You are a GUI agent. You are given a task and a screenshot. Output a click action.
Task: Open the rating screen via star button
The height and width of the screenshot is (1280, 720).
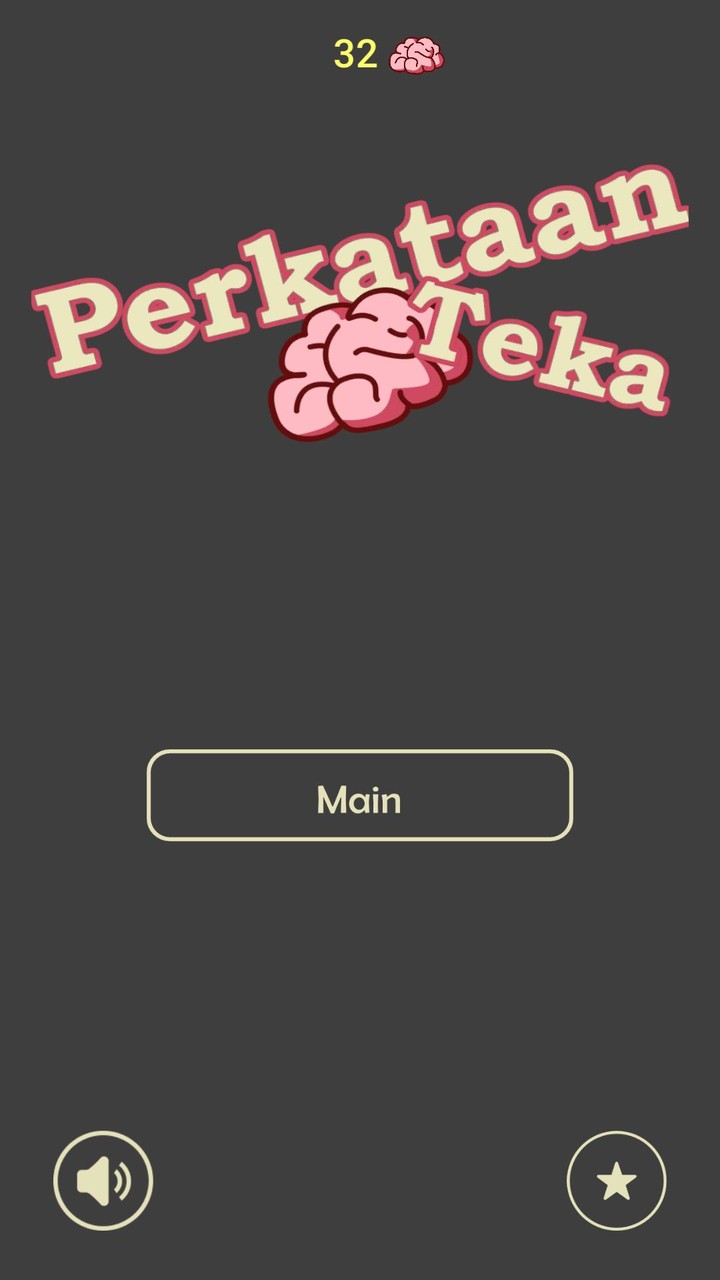pyautogui.click(x=616, y=1180)
